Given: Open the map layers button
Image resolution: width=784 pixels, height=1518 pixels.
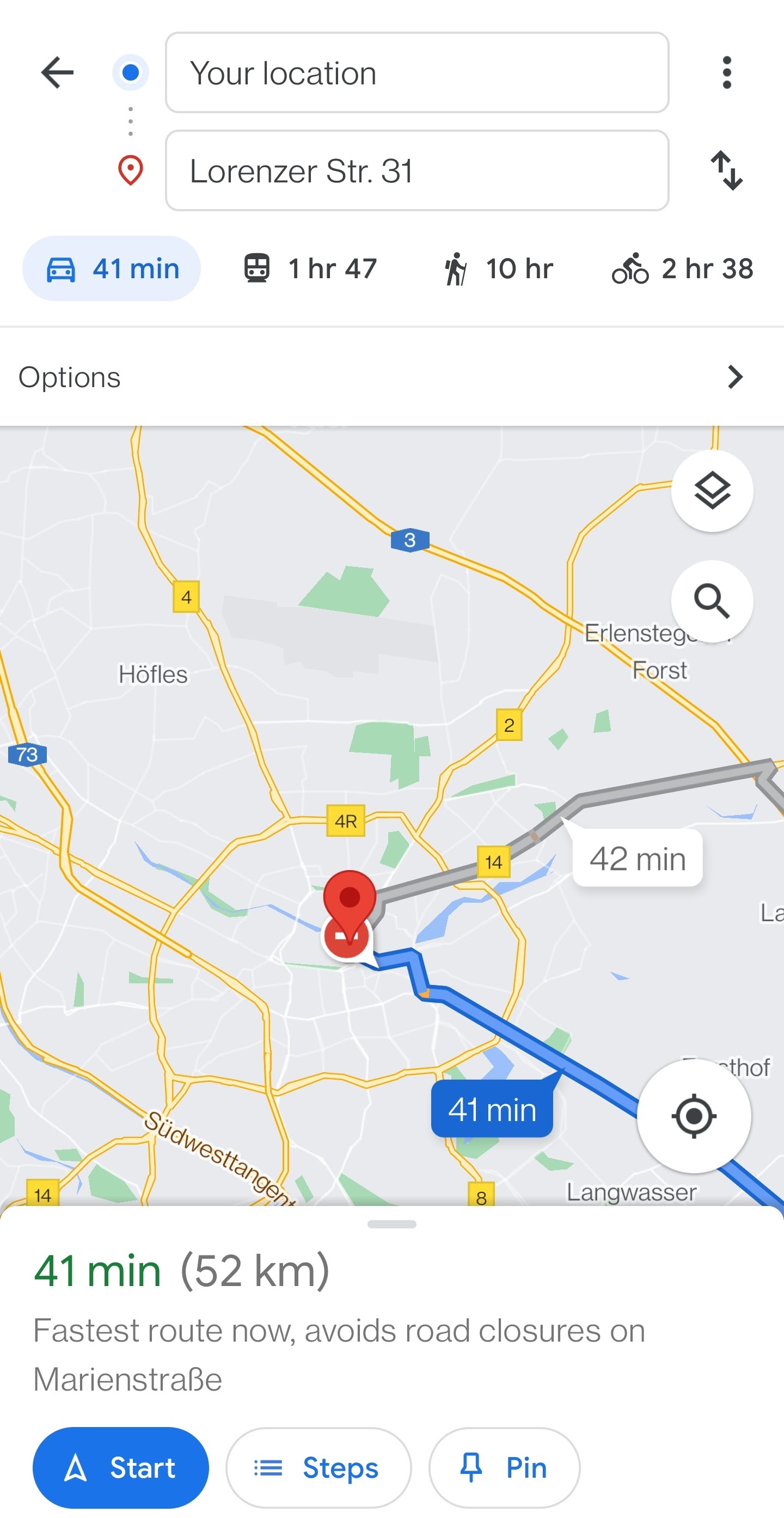Looking at the screenshot, I should [x=712, y=491].
